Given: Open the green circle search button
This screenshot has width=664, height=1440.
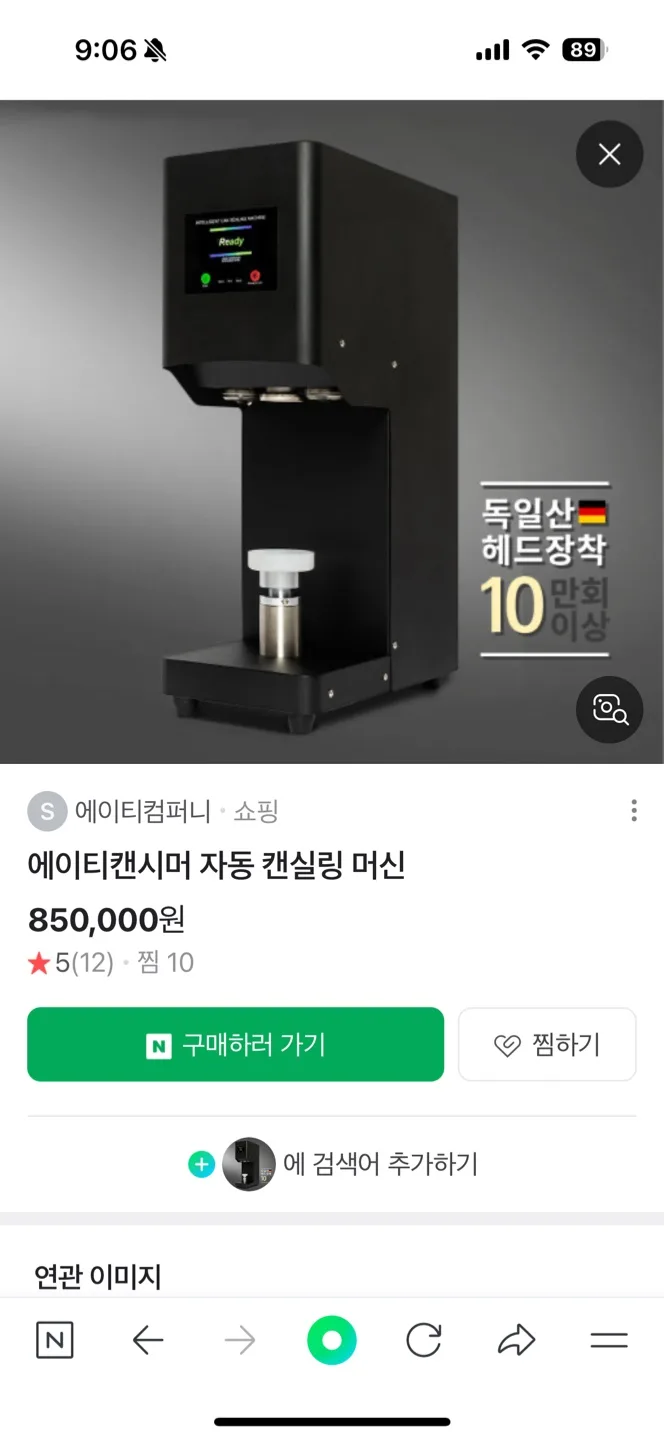Looking at the screenshot, I should pyautogui.click(x=332, y=1340).
